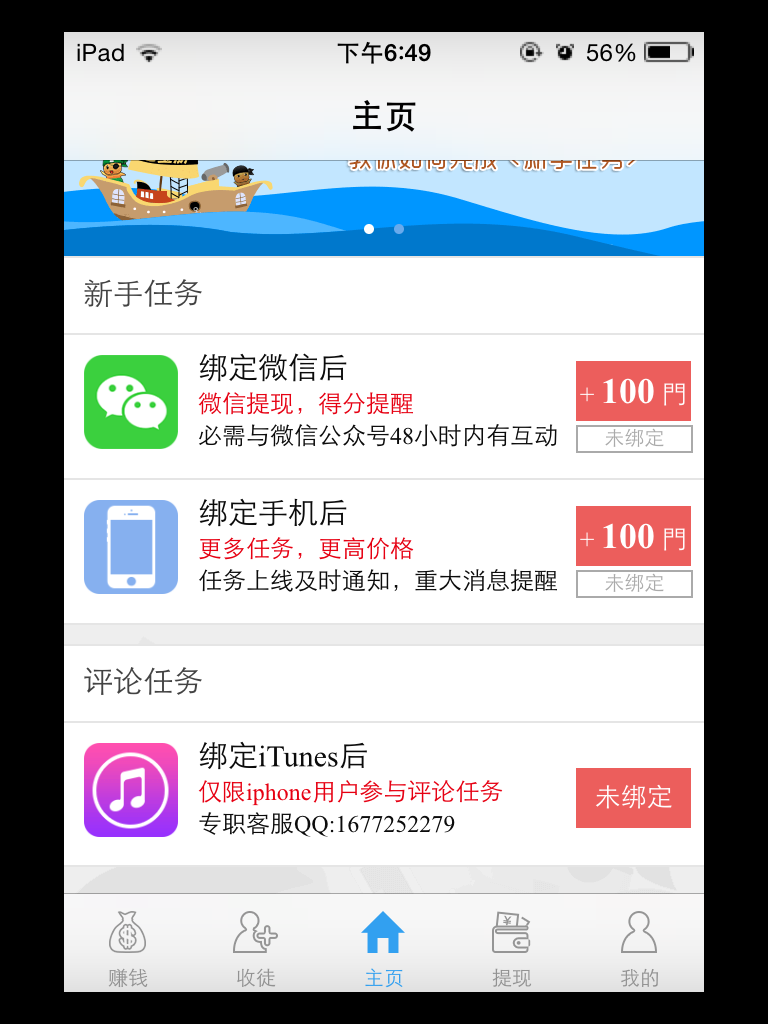Open the 收徒 tab

click(x=256, y=947)
